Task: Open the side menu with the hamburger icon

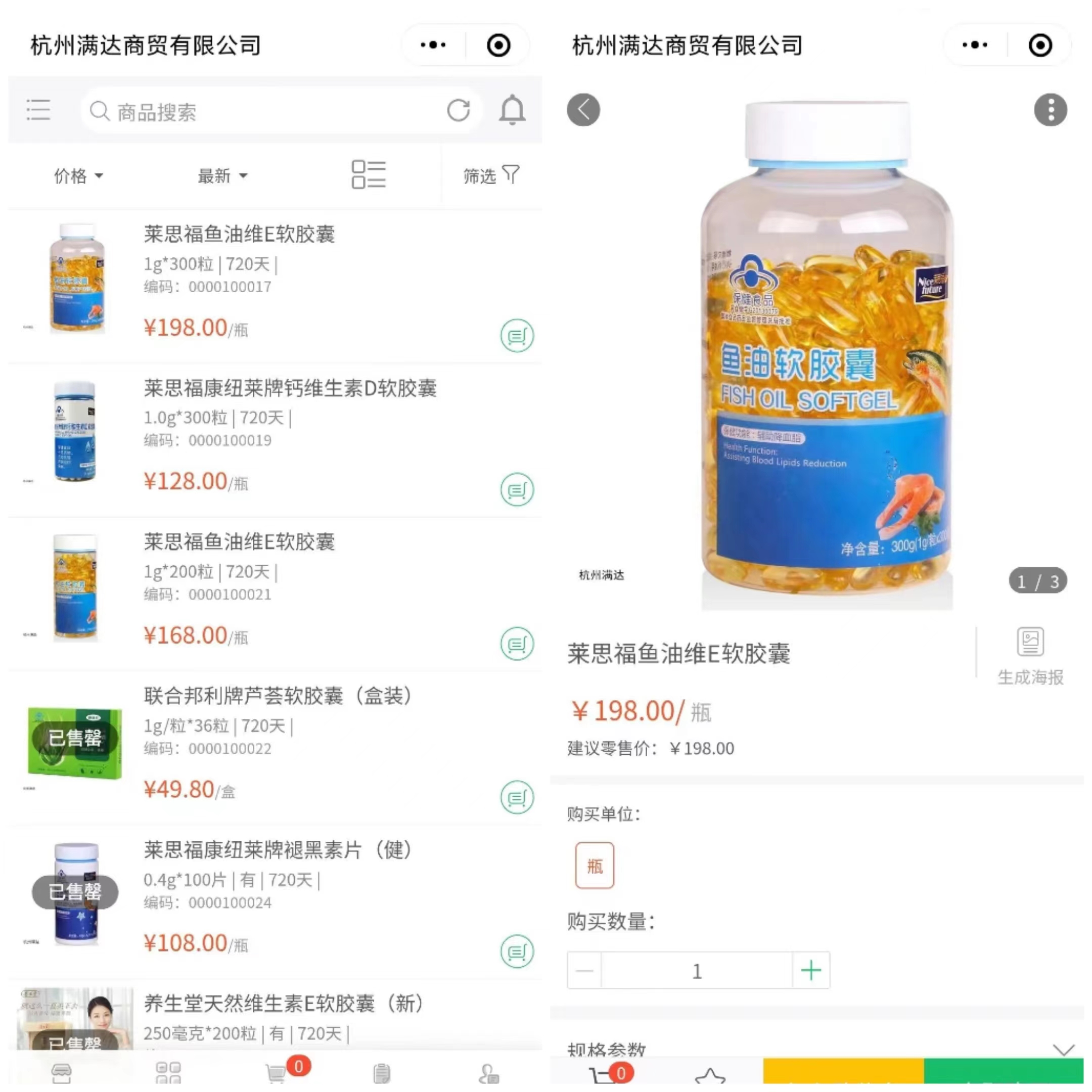Action: [38, 110]
